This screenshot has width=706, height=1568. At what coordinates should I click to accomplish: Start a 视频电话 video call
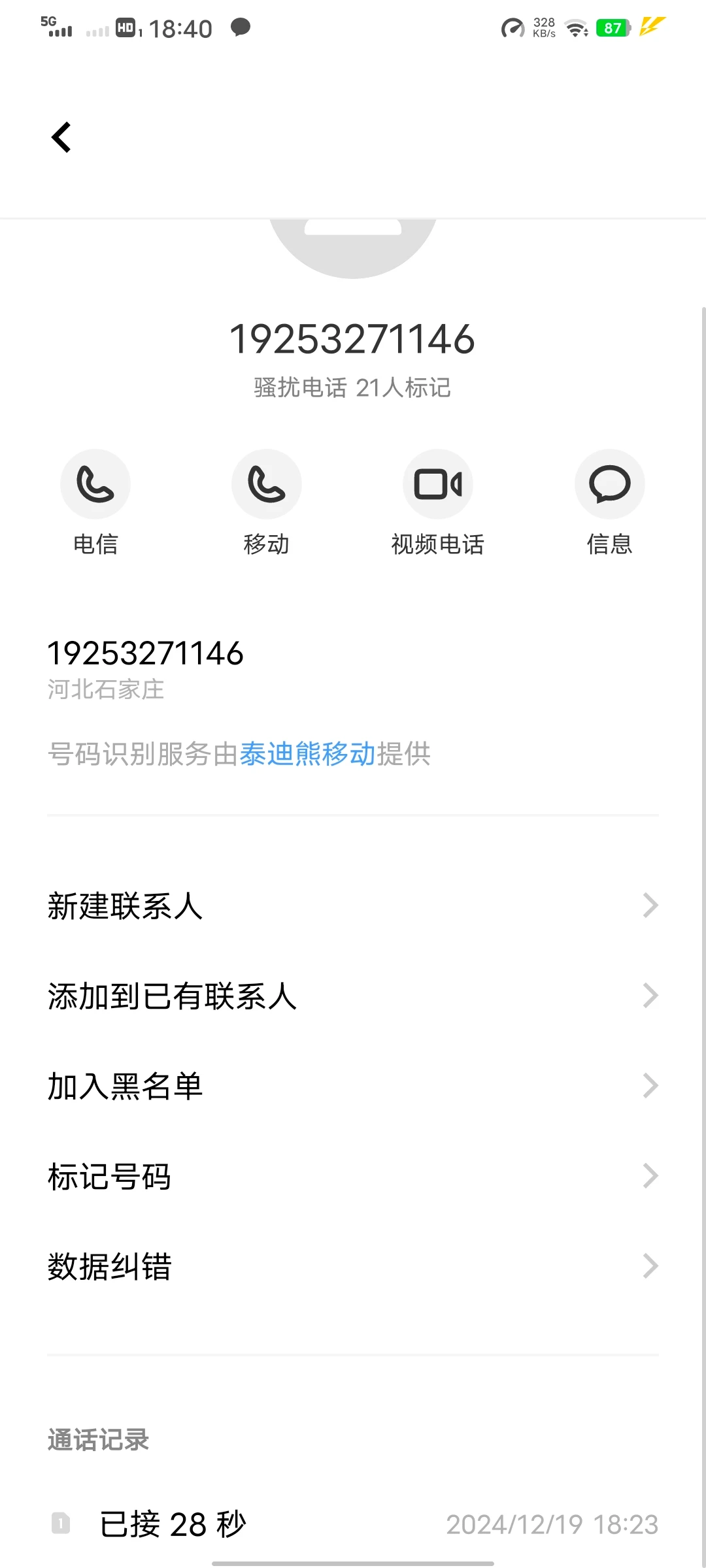pyautogui.click(x=438, y=485)
